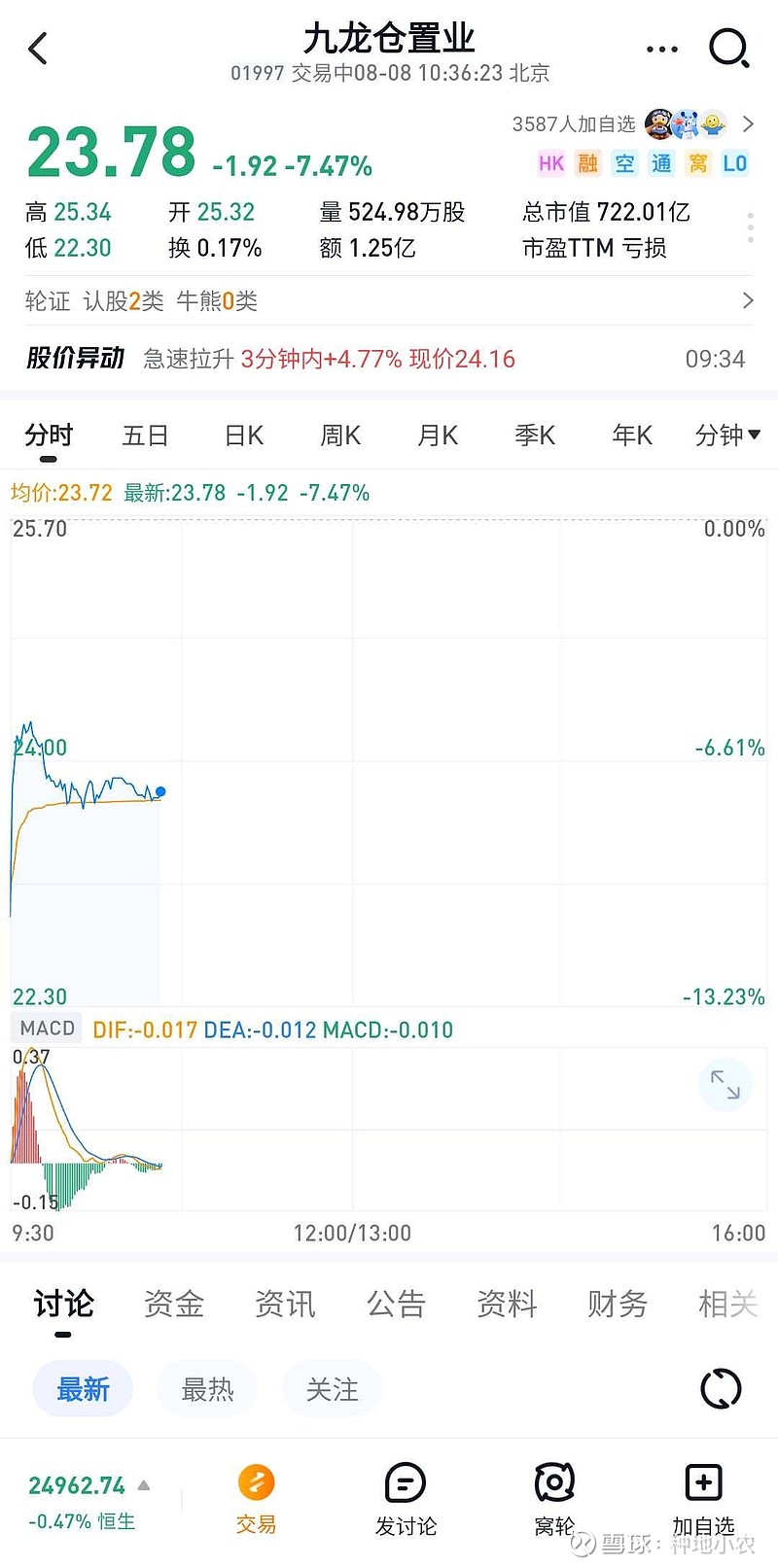The height and width of the screenshot is (1568, 778).
Task: Switch to the 资金 tab
Action: pos(174,1304)
